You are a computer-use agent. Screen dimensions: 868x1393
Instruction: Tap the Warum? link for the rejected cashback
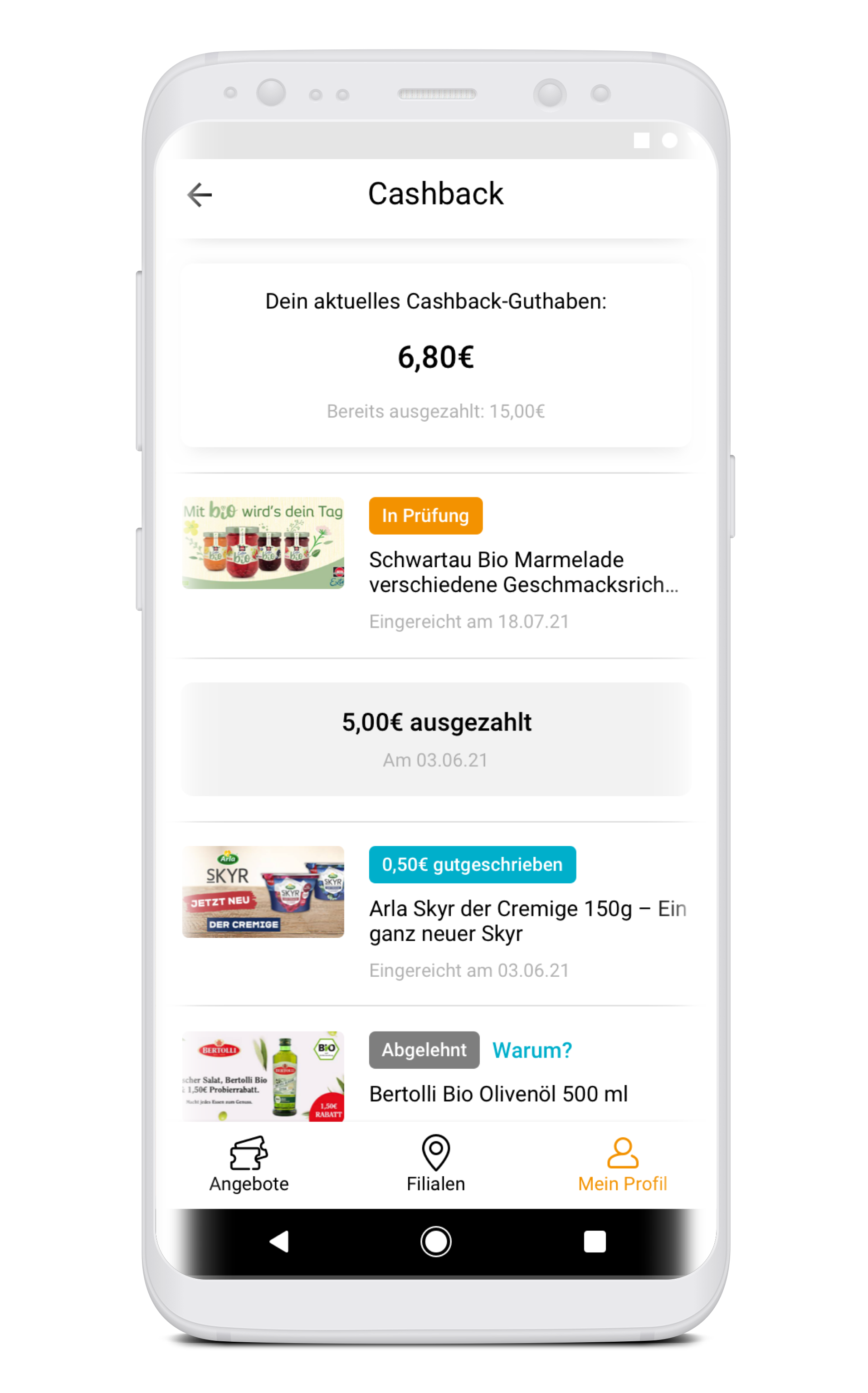(532, 1050)
